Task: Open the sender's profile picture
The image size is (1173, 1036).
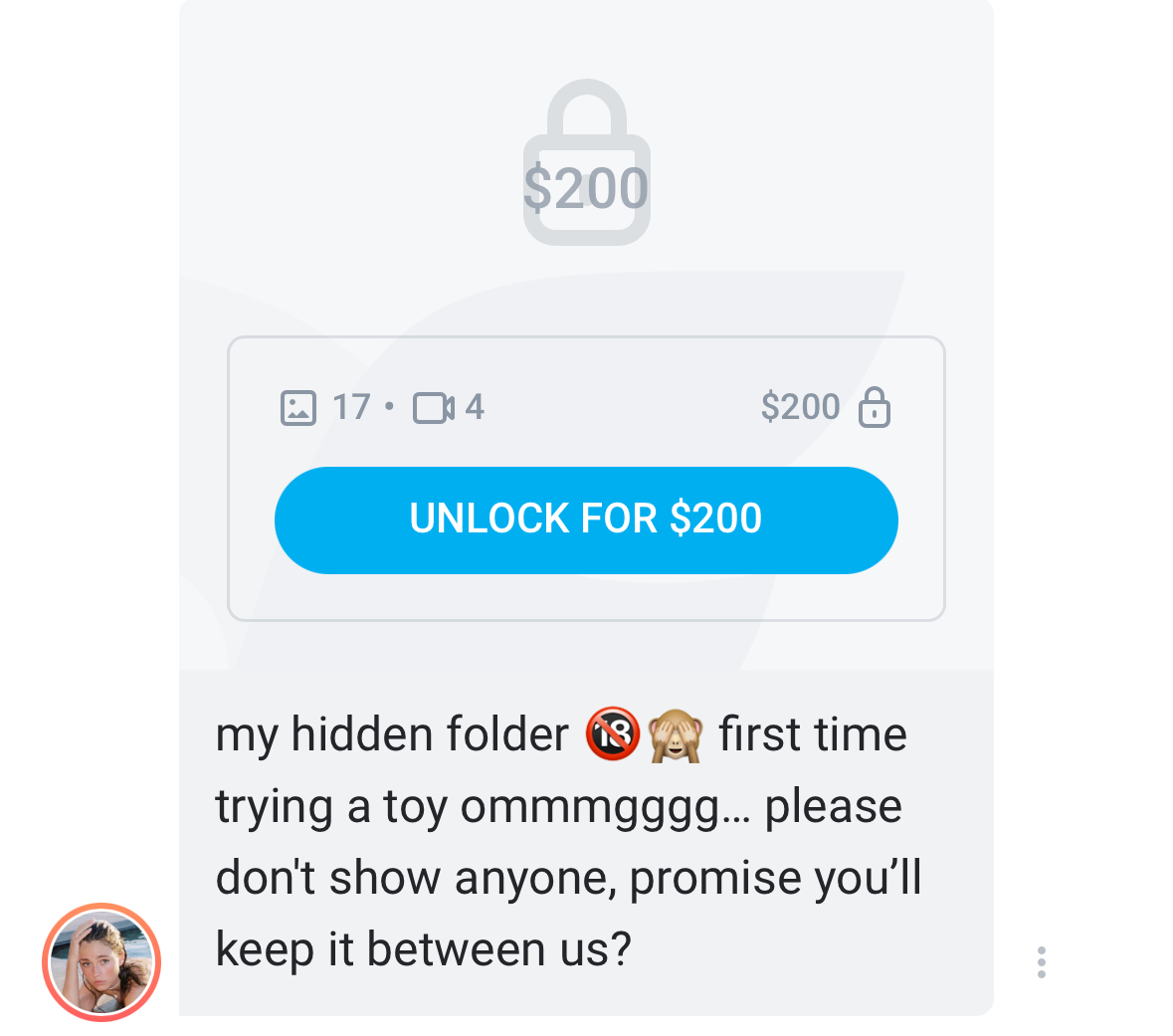Action: (x=101, y=962)
